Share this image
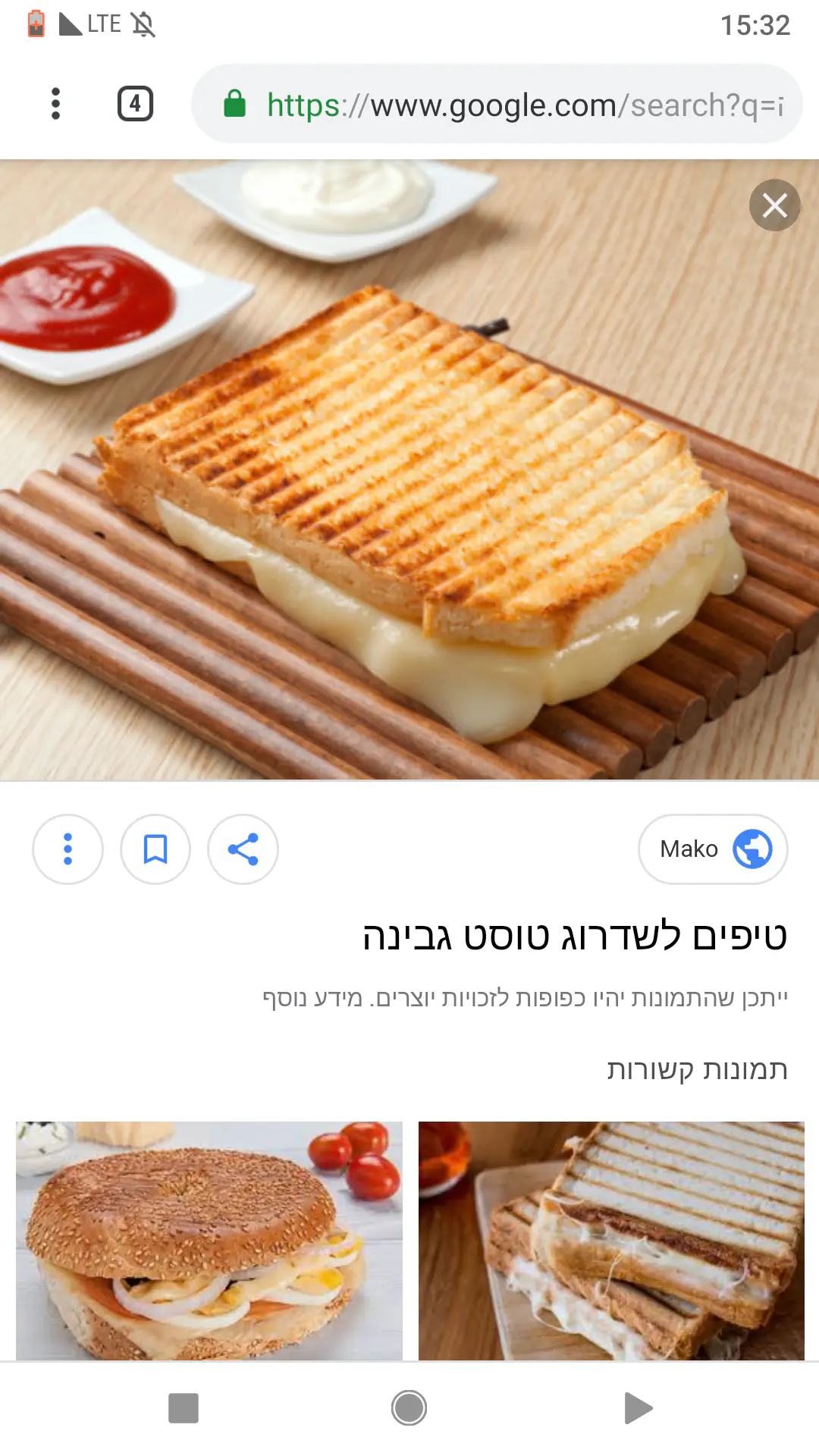This screenshot has width=819, height=1456. click(243, 849)
